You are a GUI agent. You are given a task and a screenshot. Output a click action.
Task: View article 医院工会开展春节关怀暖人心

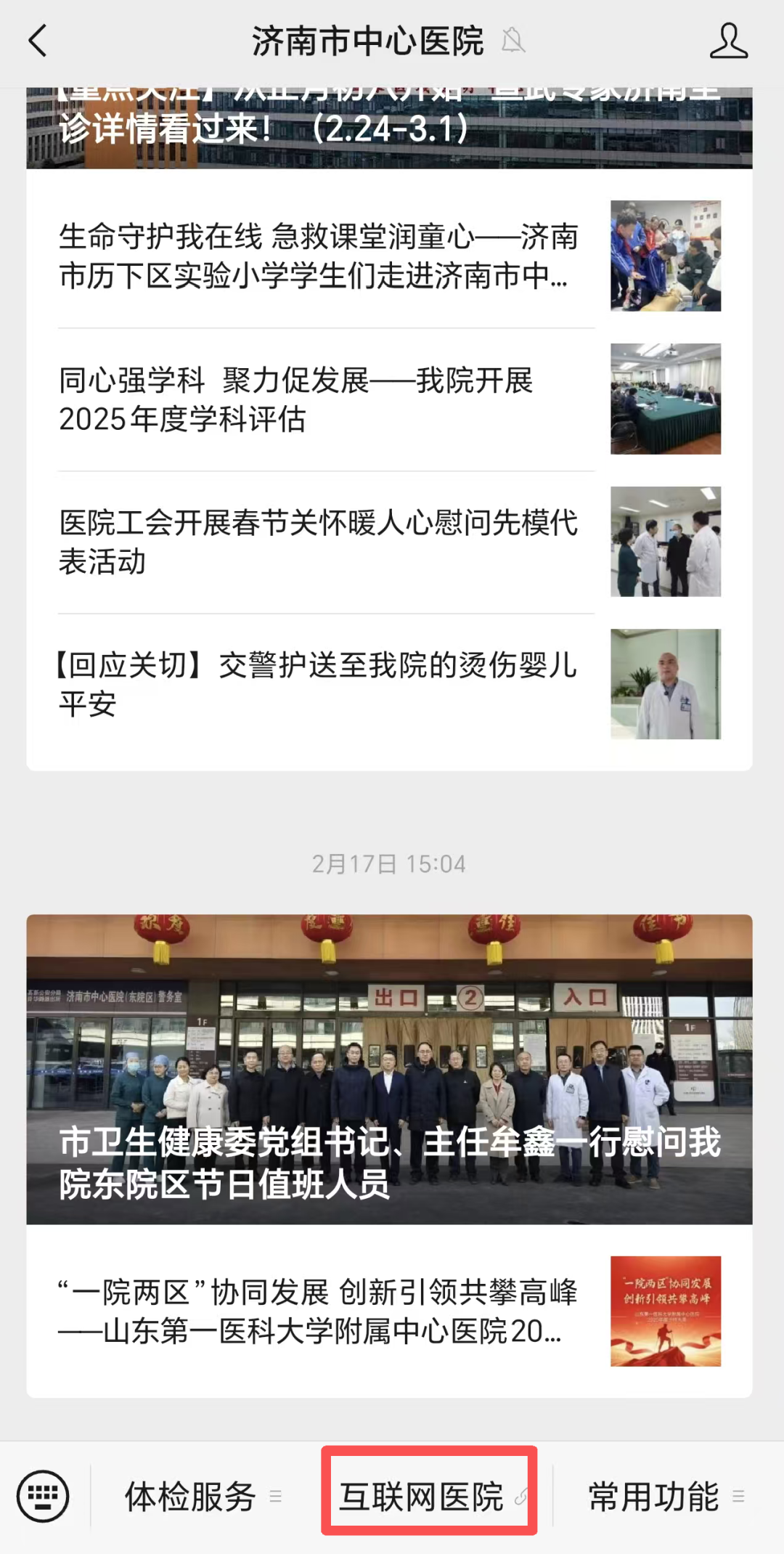click(x=319, y=542)
